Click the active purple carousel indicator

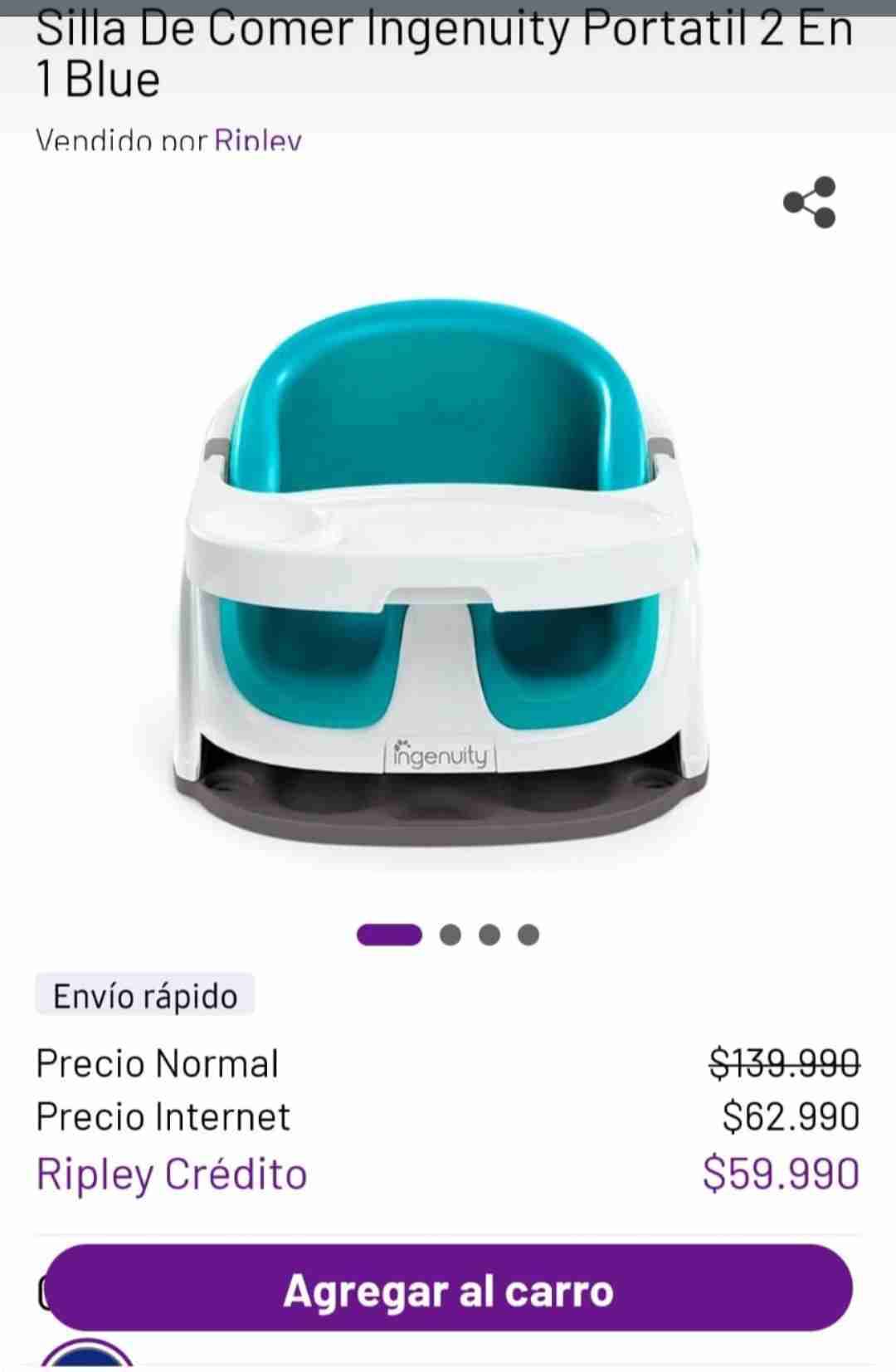(x=387, y=934)
